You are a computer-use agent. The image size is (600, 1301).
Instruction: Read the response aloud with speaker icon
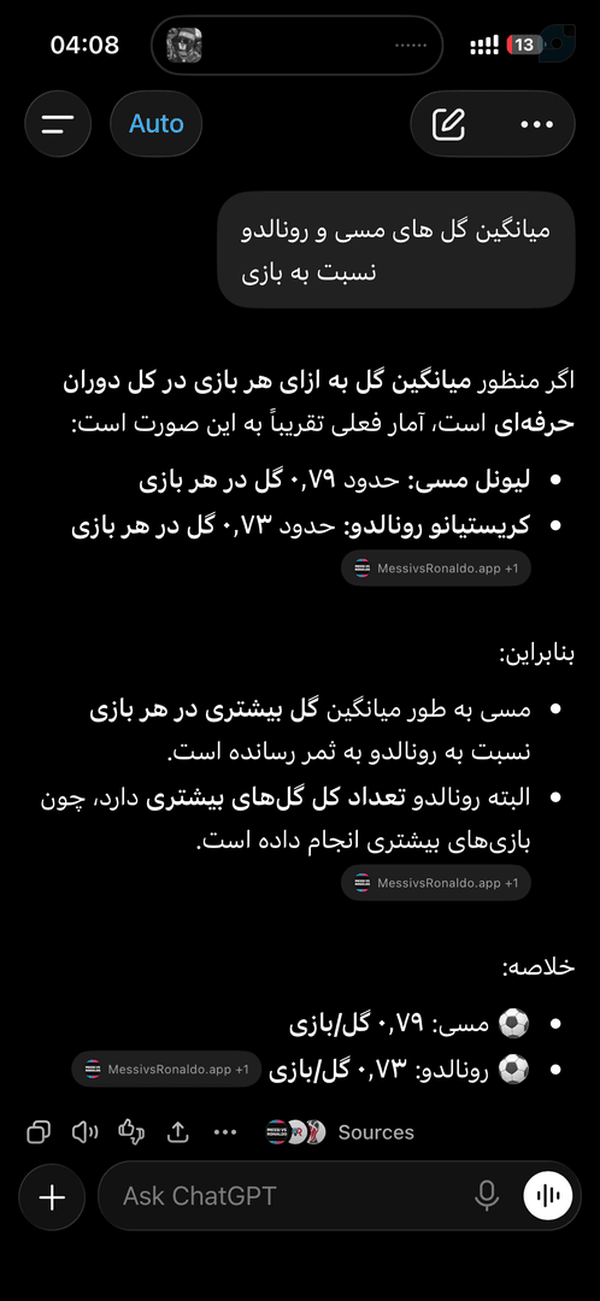(x=85, y=1132)
